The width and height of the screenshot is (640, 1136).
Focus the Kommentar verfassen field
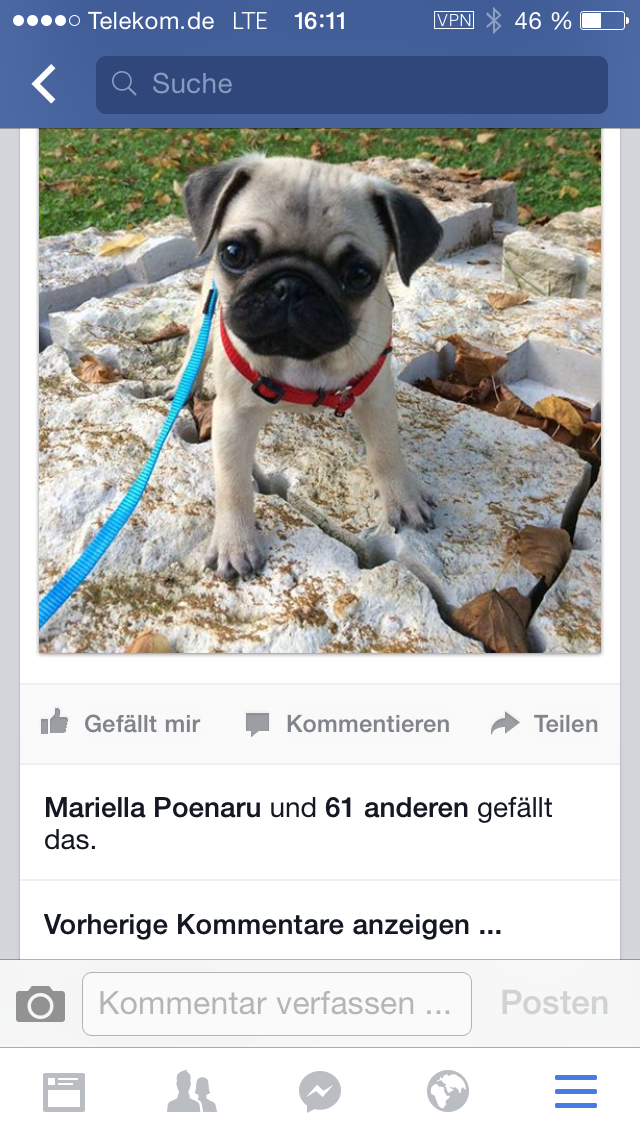[276, 1004]
